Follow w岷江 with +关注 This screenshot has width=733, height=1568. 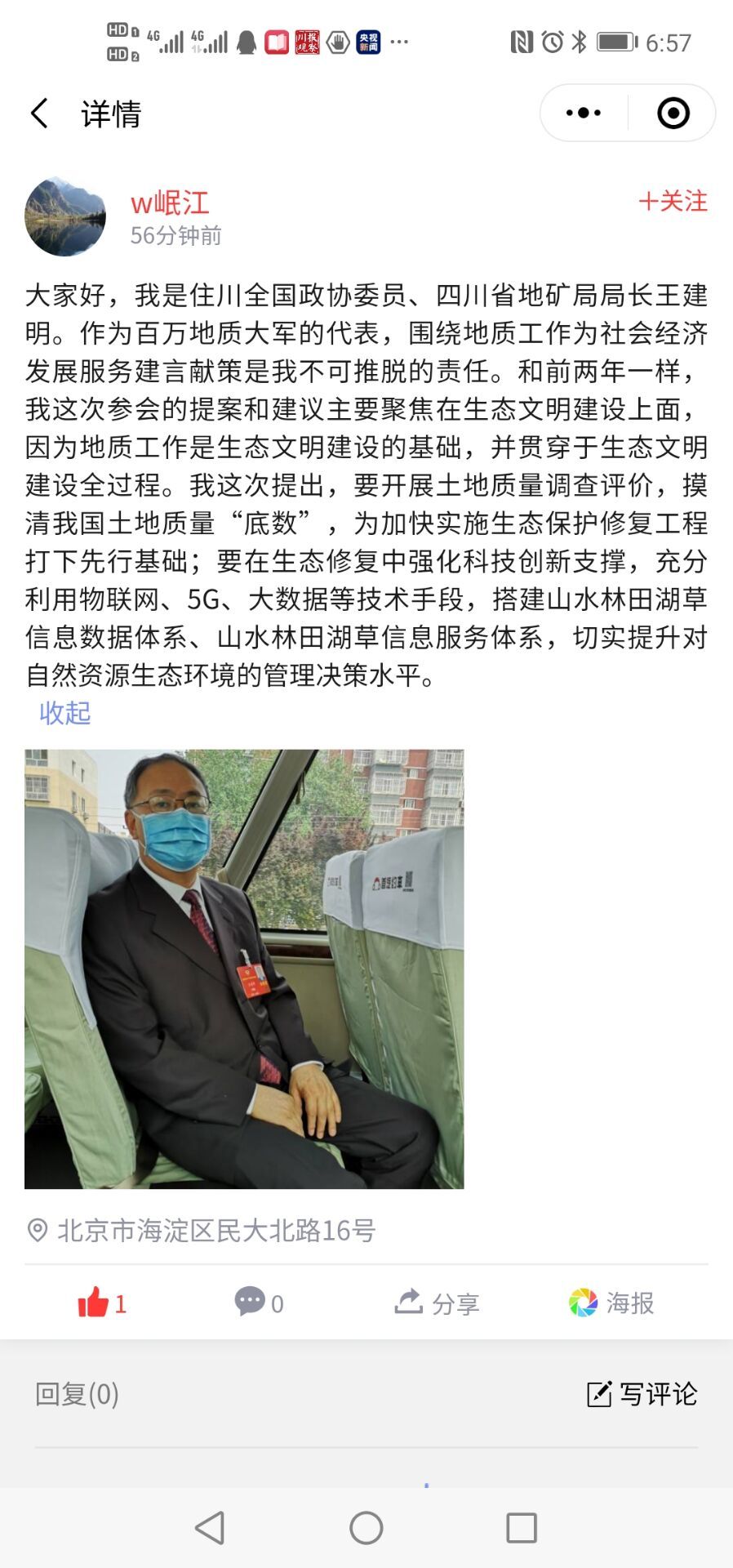673,201
